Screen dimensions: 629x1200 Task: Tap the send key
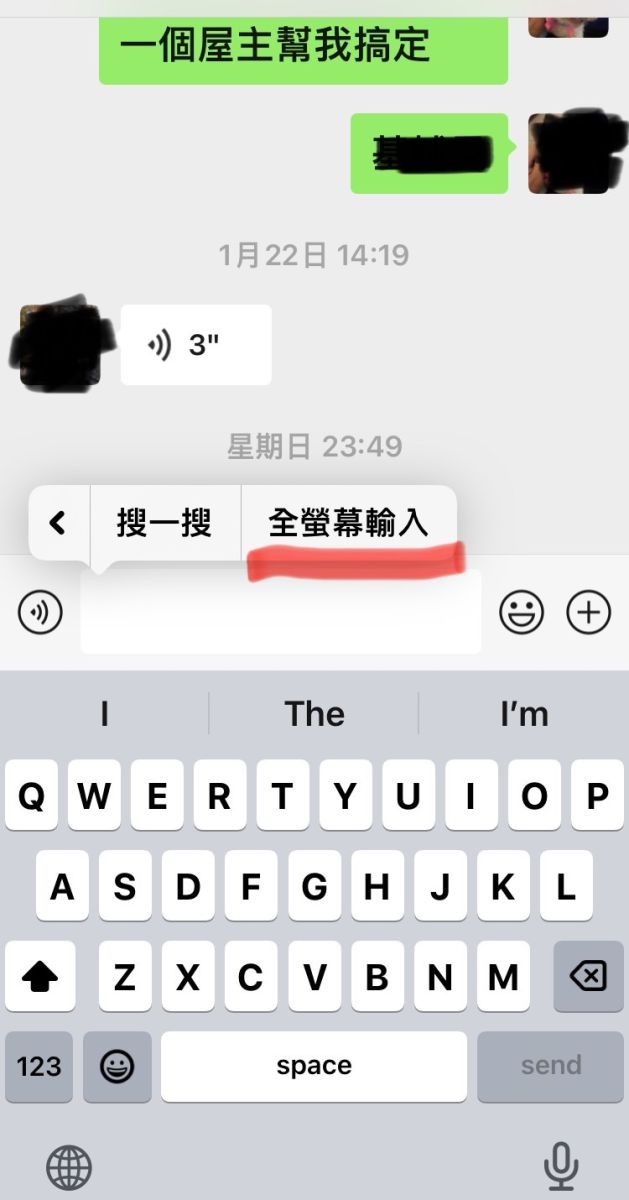551,1066
